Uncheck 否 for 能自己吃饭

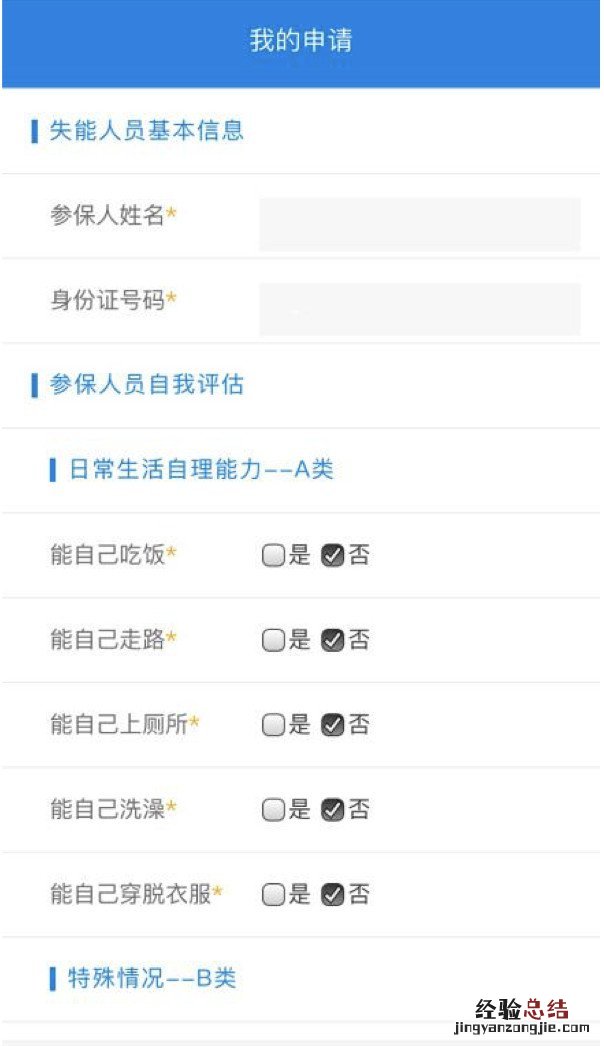[333, 556]
